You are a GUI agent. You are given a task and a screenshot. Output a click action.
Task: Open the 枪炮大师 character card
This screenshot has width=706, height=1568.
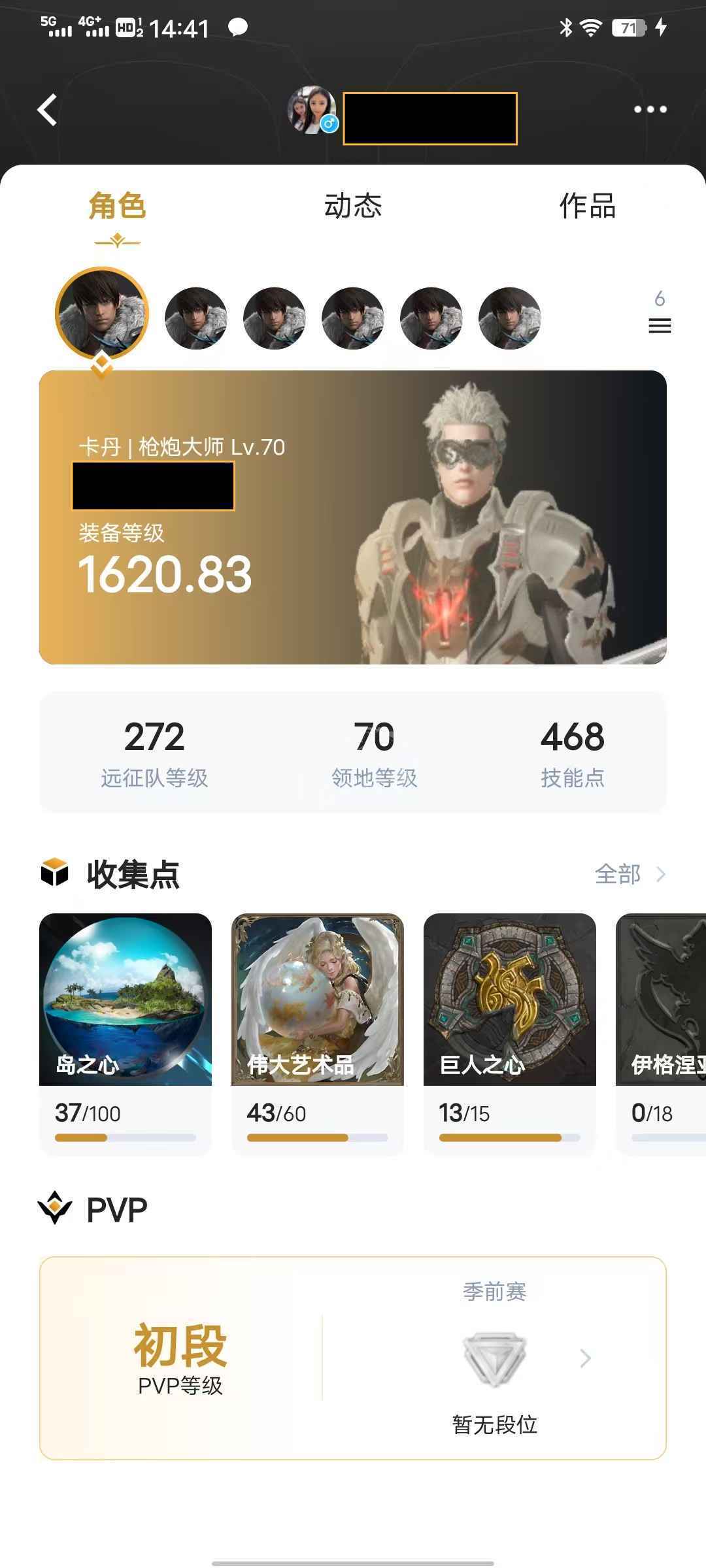click(353, 517)
